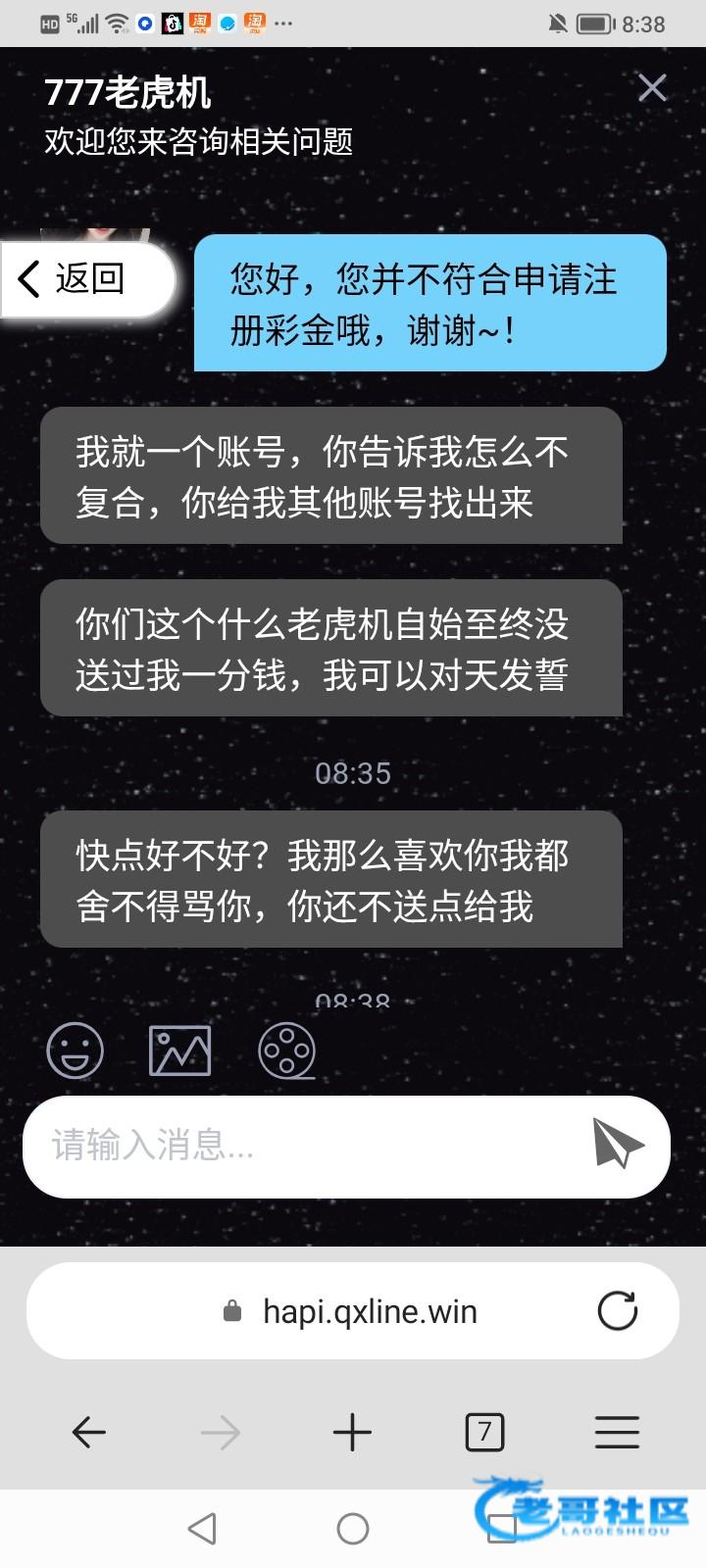Send the message with the paper plane icon
Viewport: 706px width, 1568px height.
(618, 1144)
